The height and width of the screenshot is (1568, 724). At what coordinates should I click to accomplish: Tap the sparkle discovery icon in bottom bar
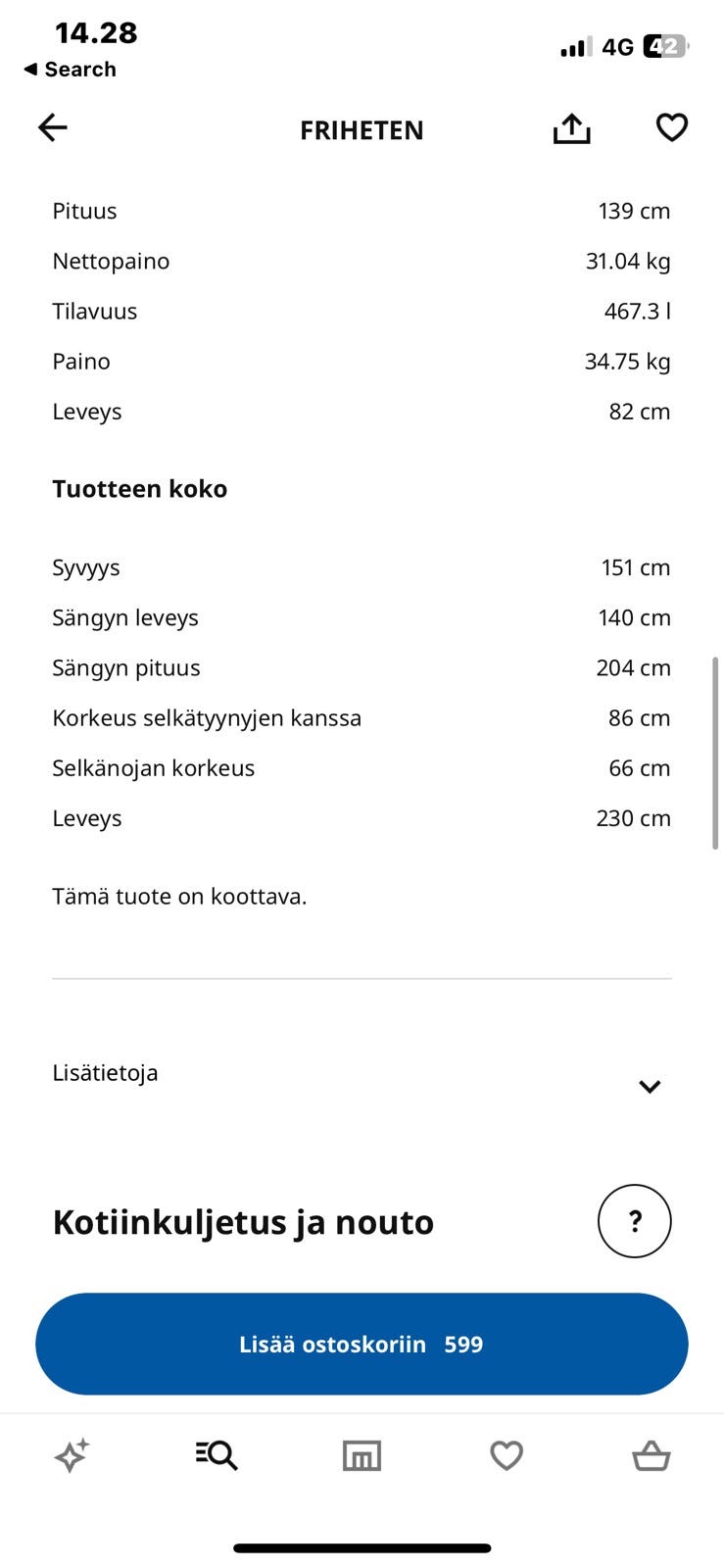(x=72, y=1455)
